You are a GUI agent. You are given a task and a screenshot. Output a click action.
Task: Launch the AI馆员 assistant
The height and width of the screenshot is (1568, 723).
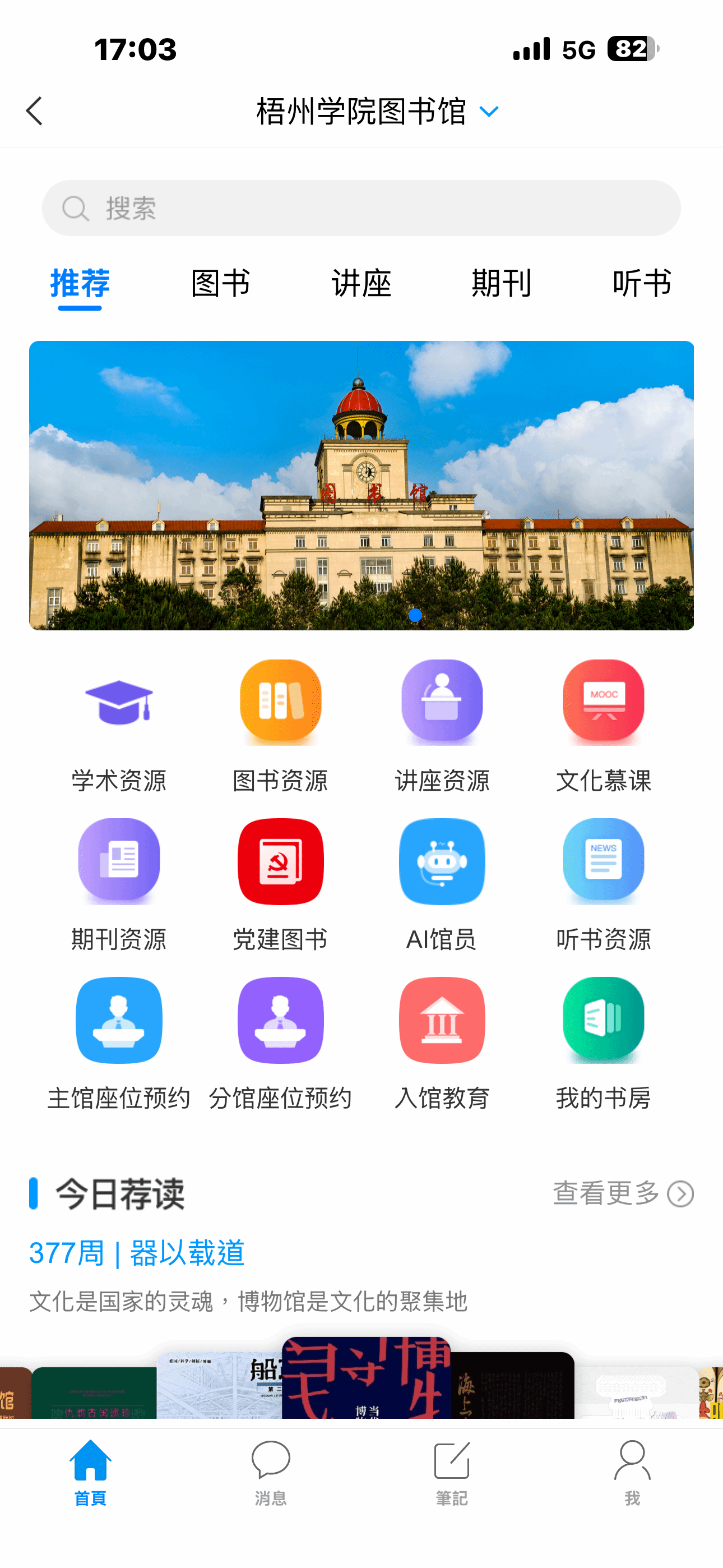click(442, 886)
